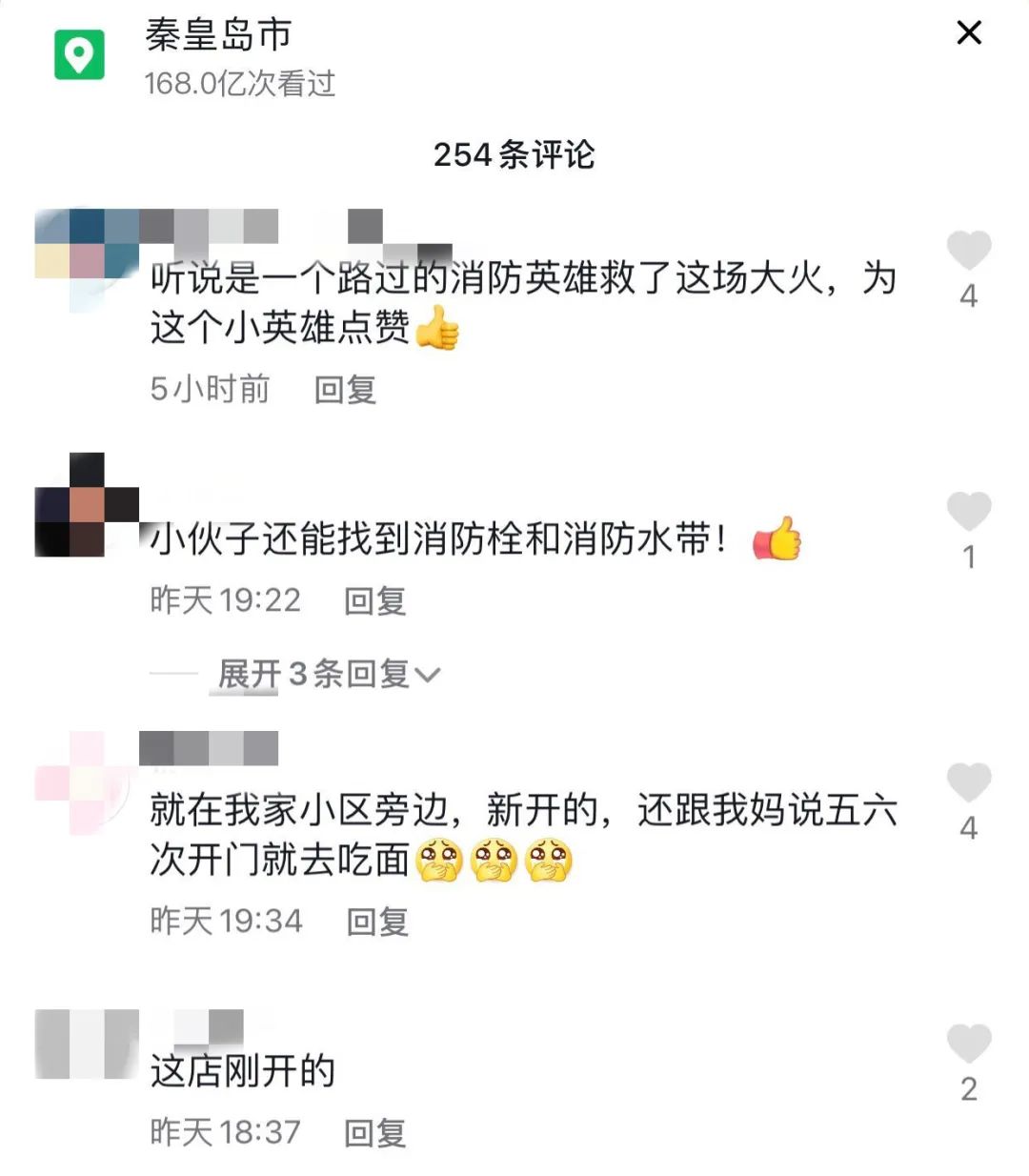Like the comment 这店刚开的
1029x1176 pixels.
[968, 1044]
